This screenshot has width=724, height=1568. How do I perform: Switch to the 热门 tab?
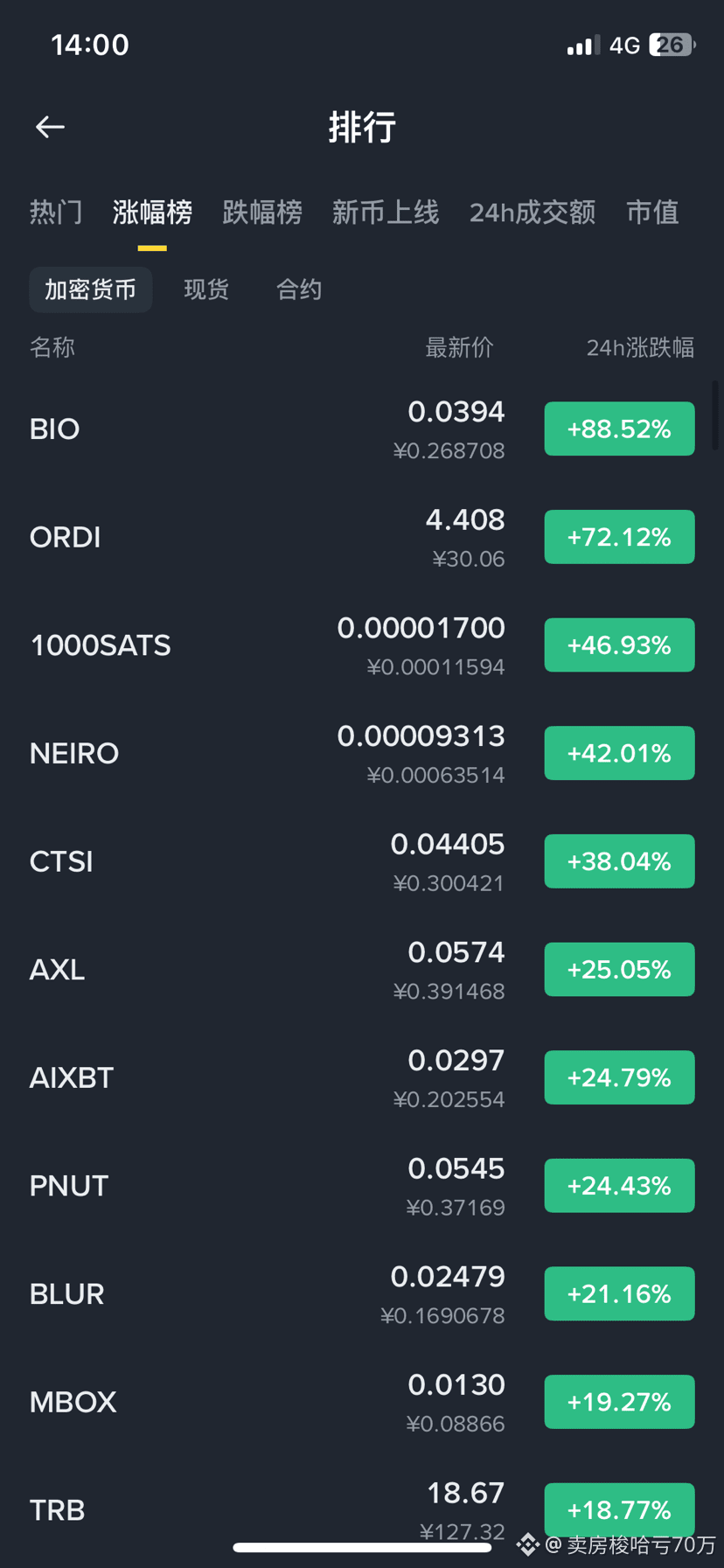[56, 212]
